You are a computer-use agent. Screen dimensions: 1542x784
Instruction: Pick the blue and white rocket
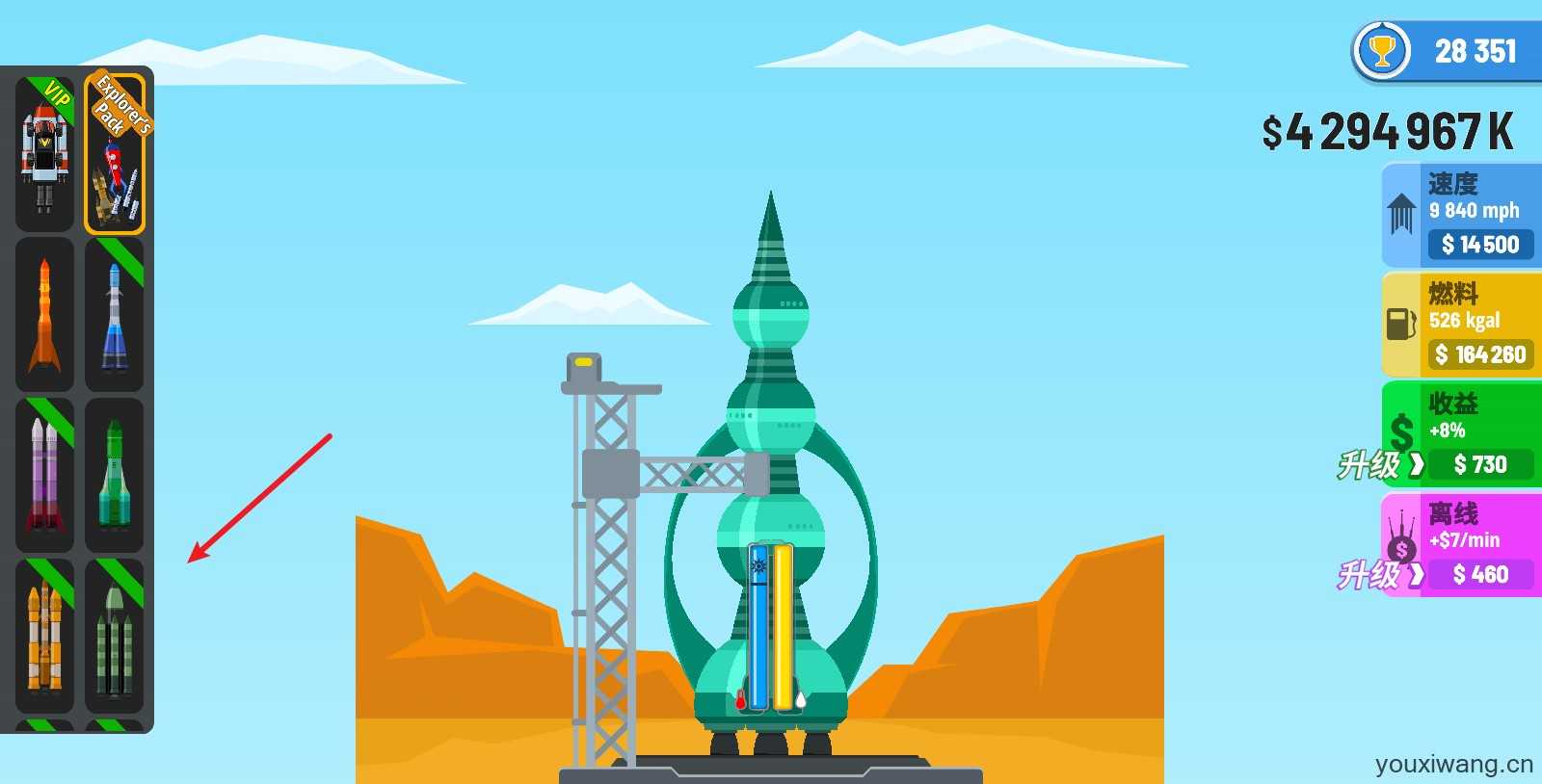point(115,315)
